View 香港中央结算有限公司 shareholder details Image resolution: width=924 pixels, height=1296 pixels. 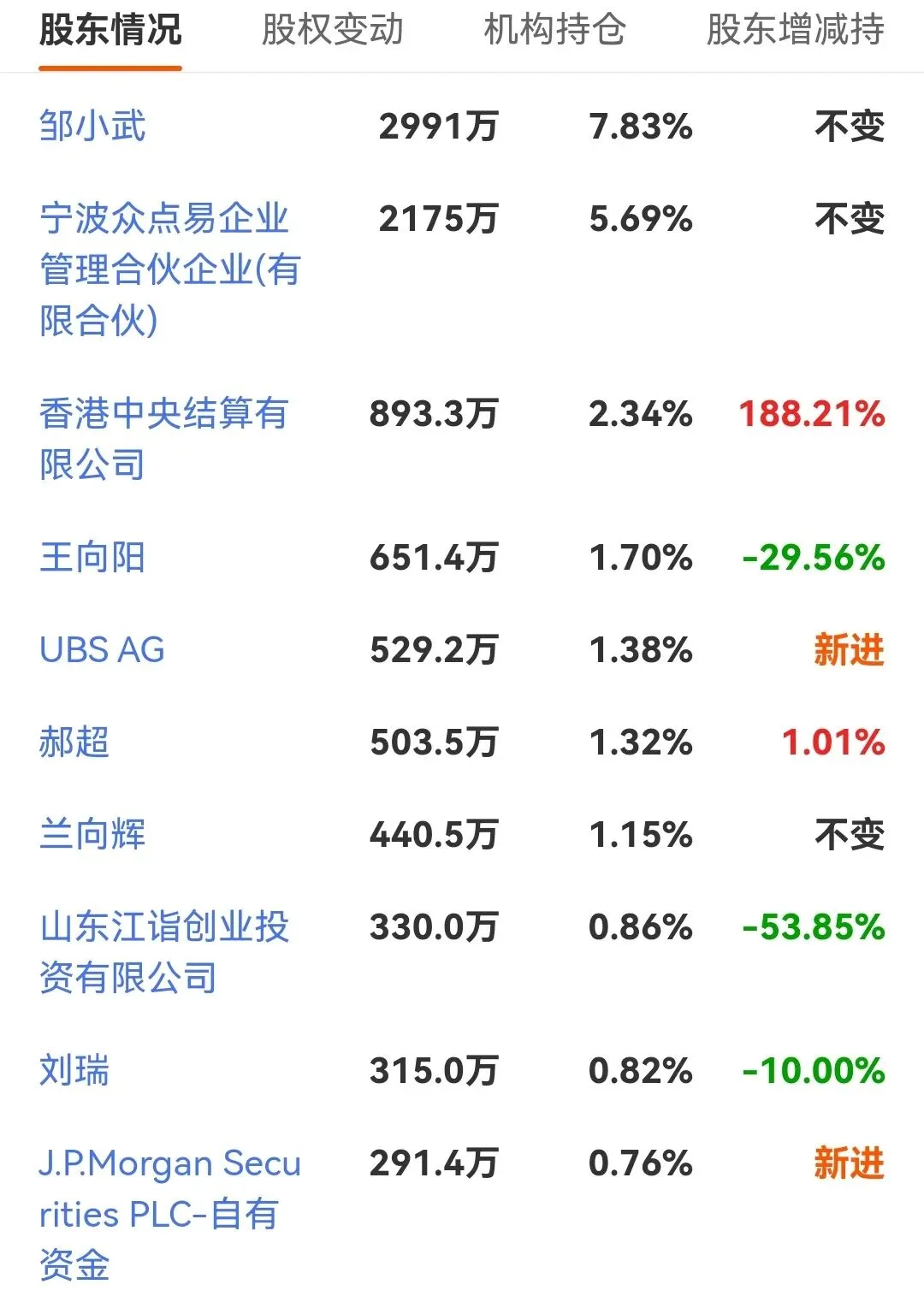pos(164,439)
